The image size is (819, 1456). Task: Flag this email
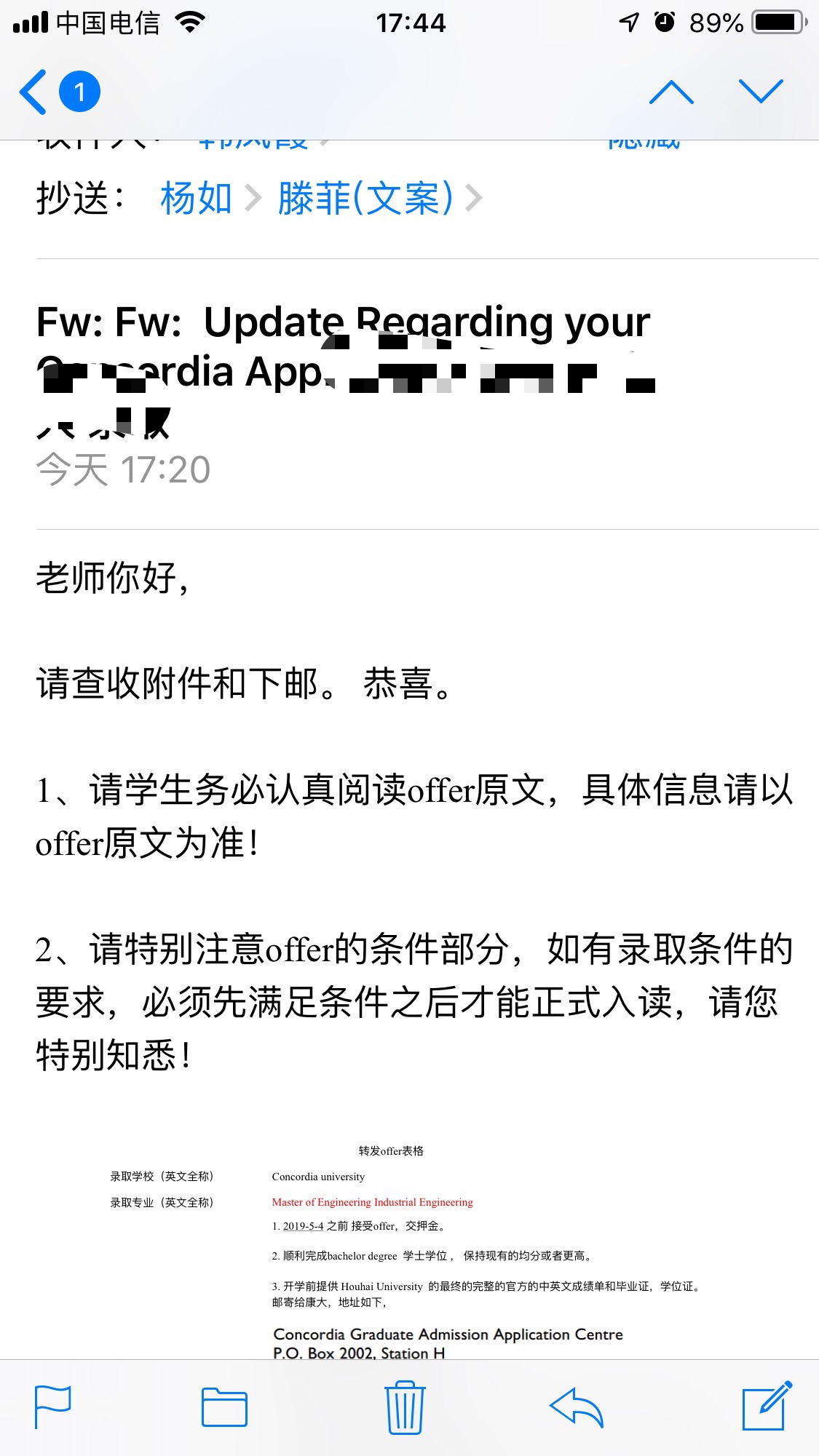[53, 1407]
